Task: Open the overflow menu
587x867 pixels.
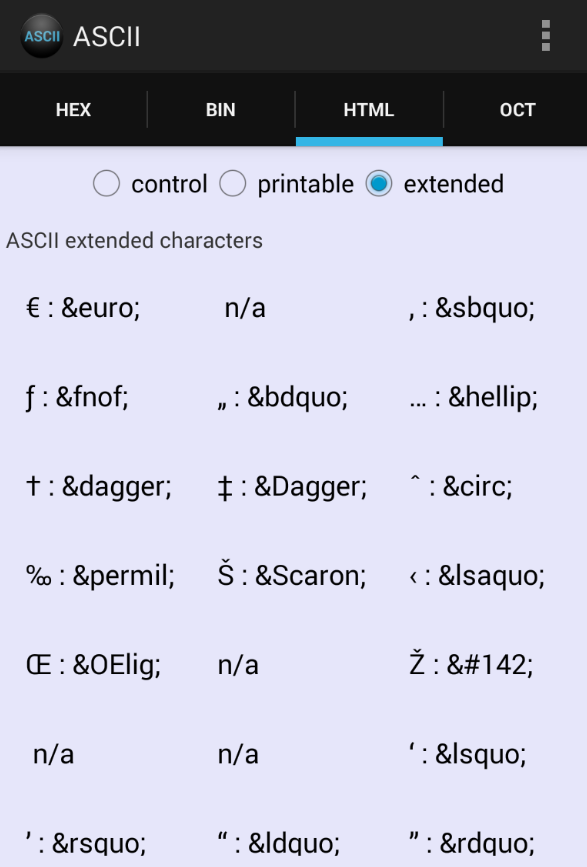Action: pyautogui.click(x=546, y=36)
